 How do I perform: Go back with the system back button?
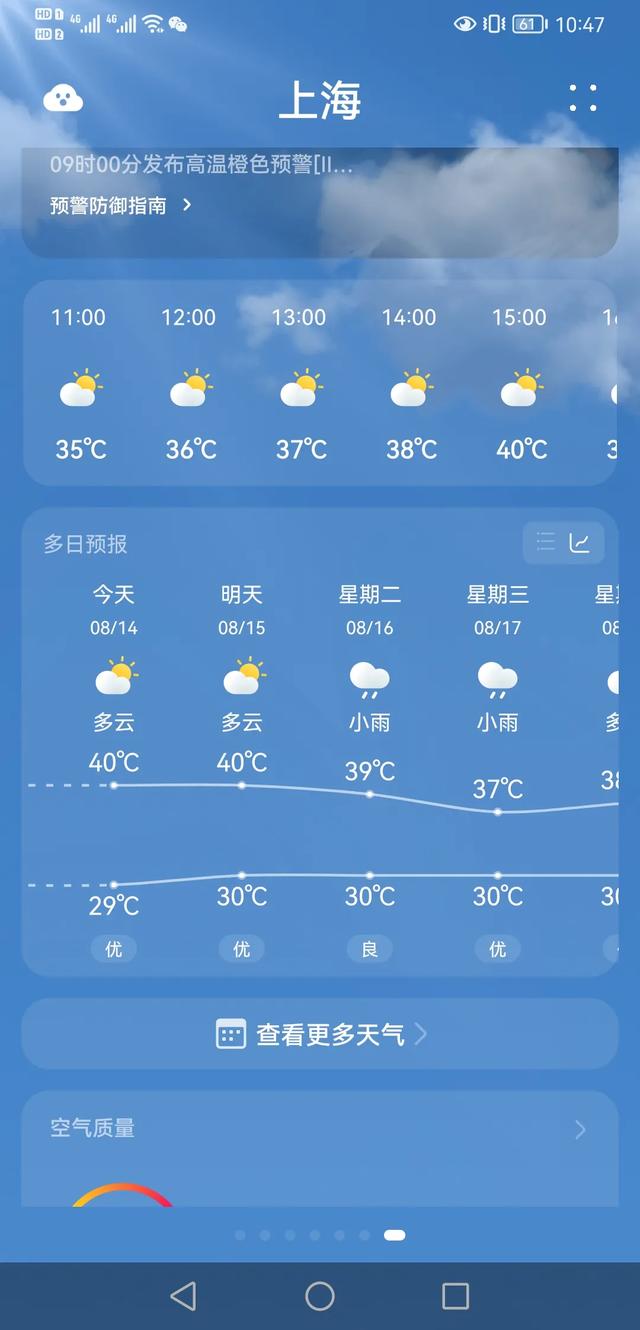click(x=183, y=1297)
